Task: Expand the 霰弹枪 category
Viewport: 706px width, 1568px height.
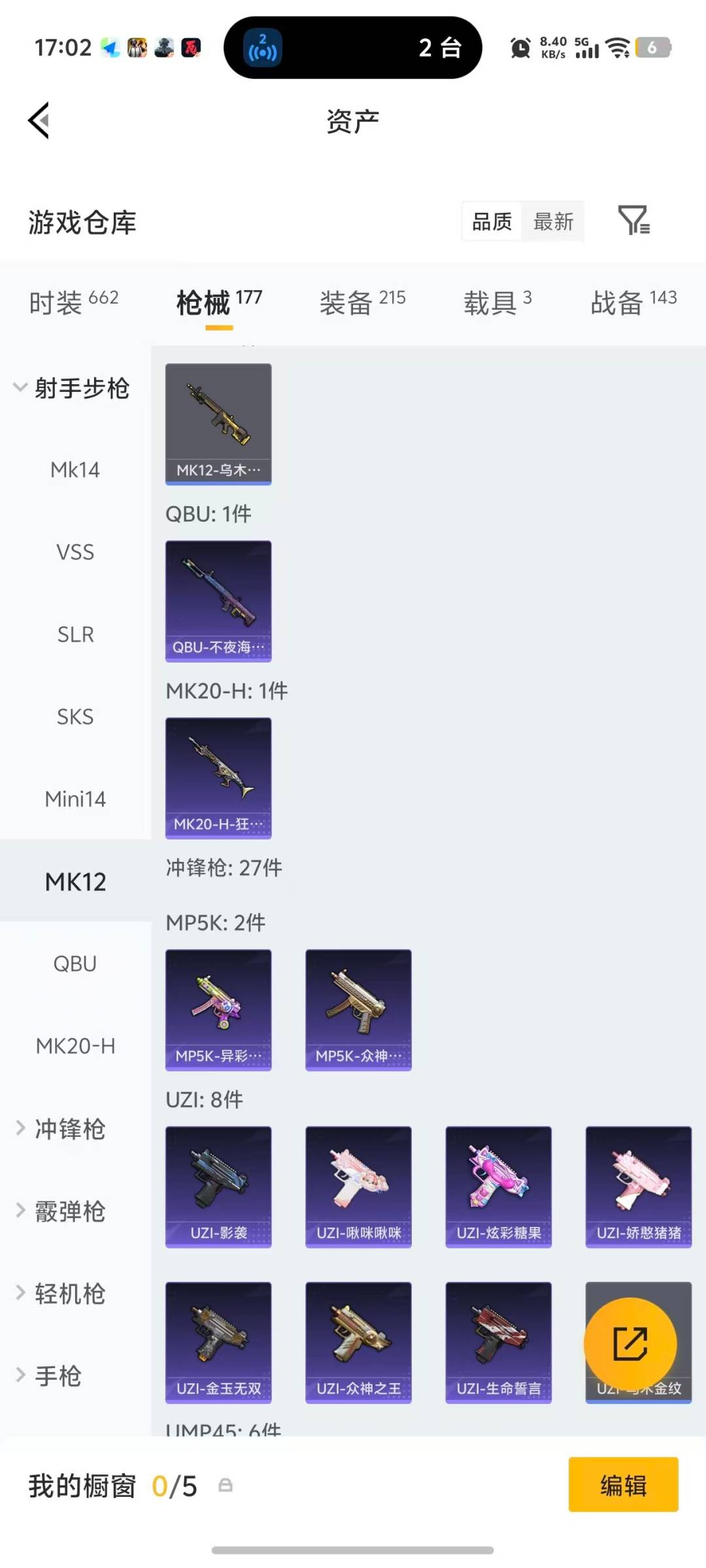Action: click(x=69, y=1211)
